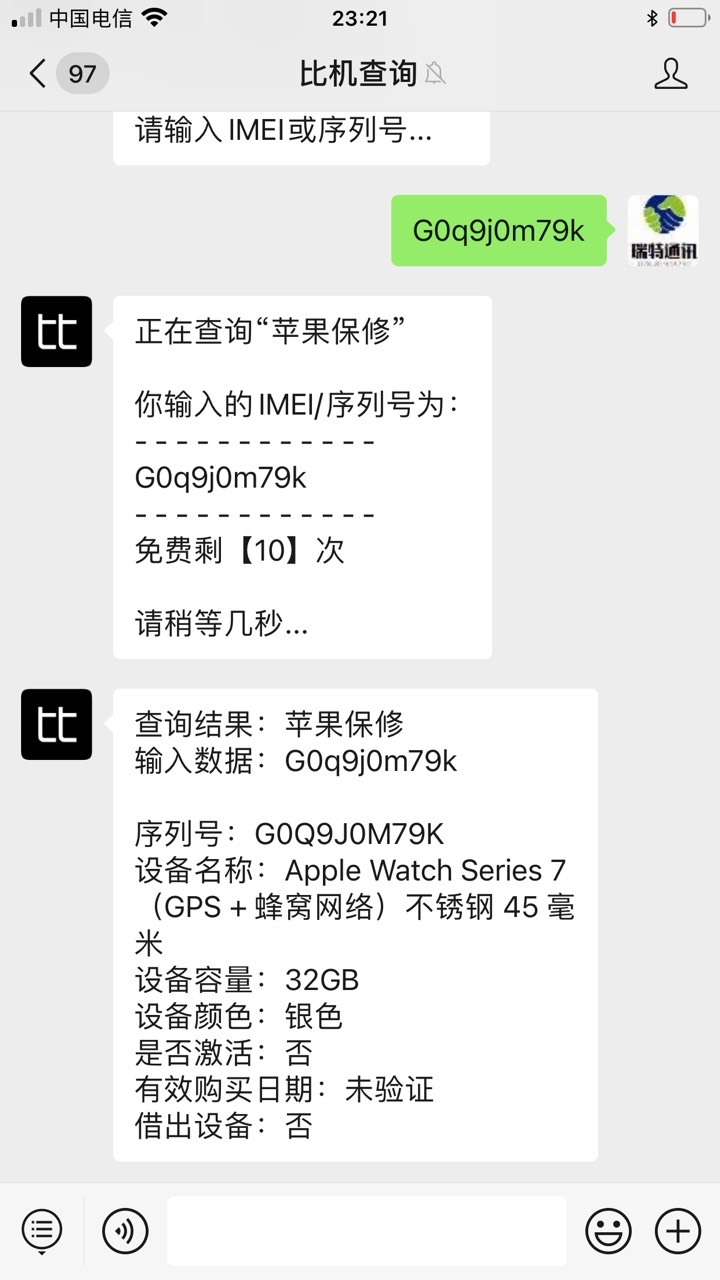Open the account profile icon
This screenshot has height=1280, width=720.
[671, 74]
